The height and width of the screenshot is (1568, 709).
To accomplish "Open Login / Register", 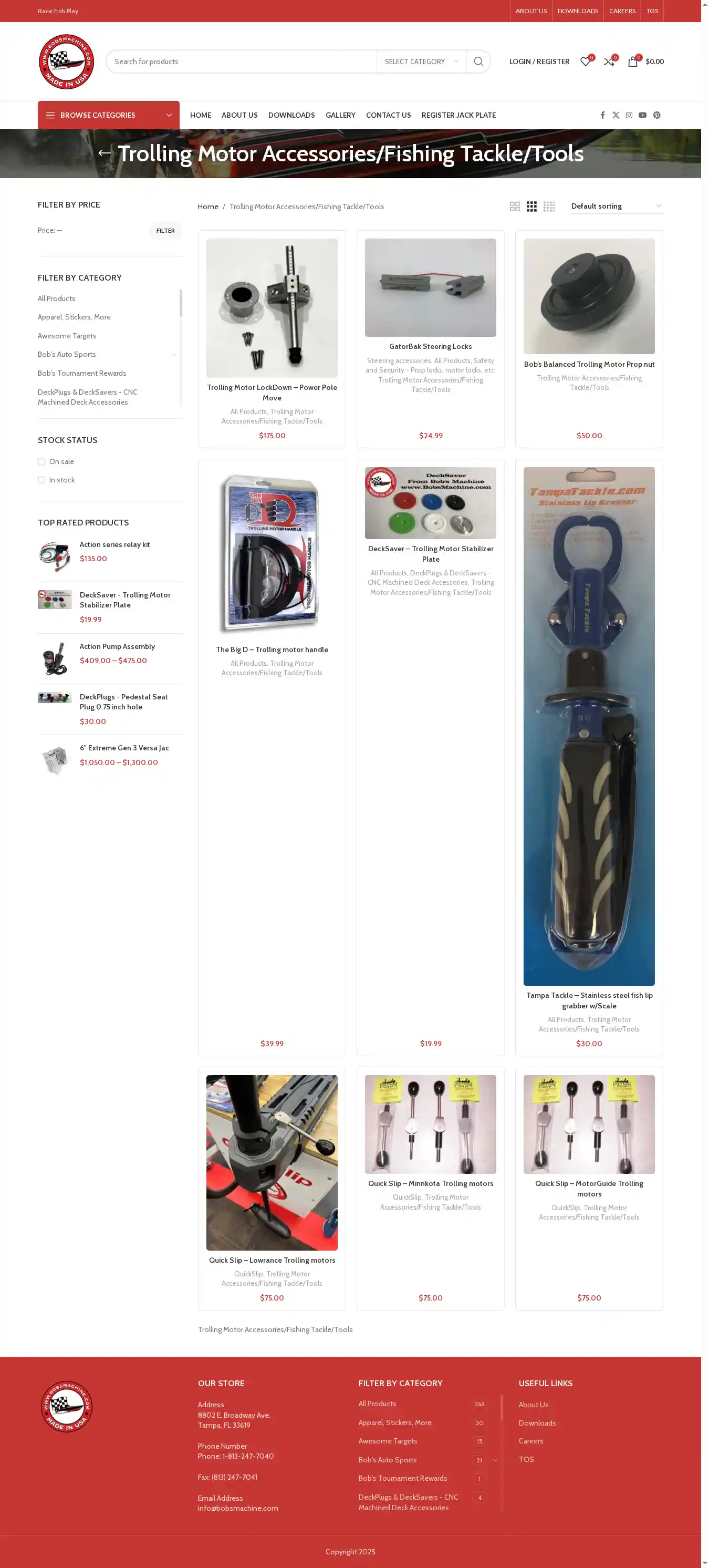I will [x=539, y=61].
